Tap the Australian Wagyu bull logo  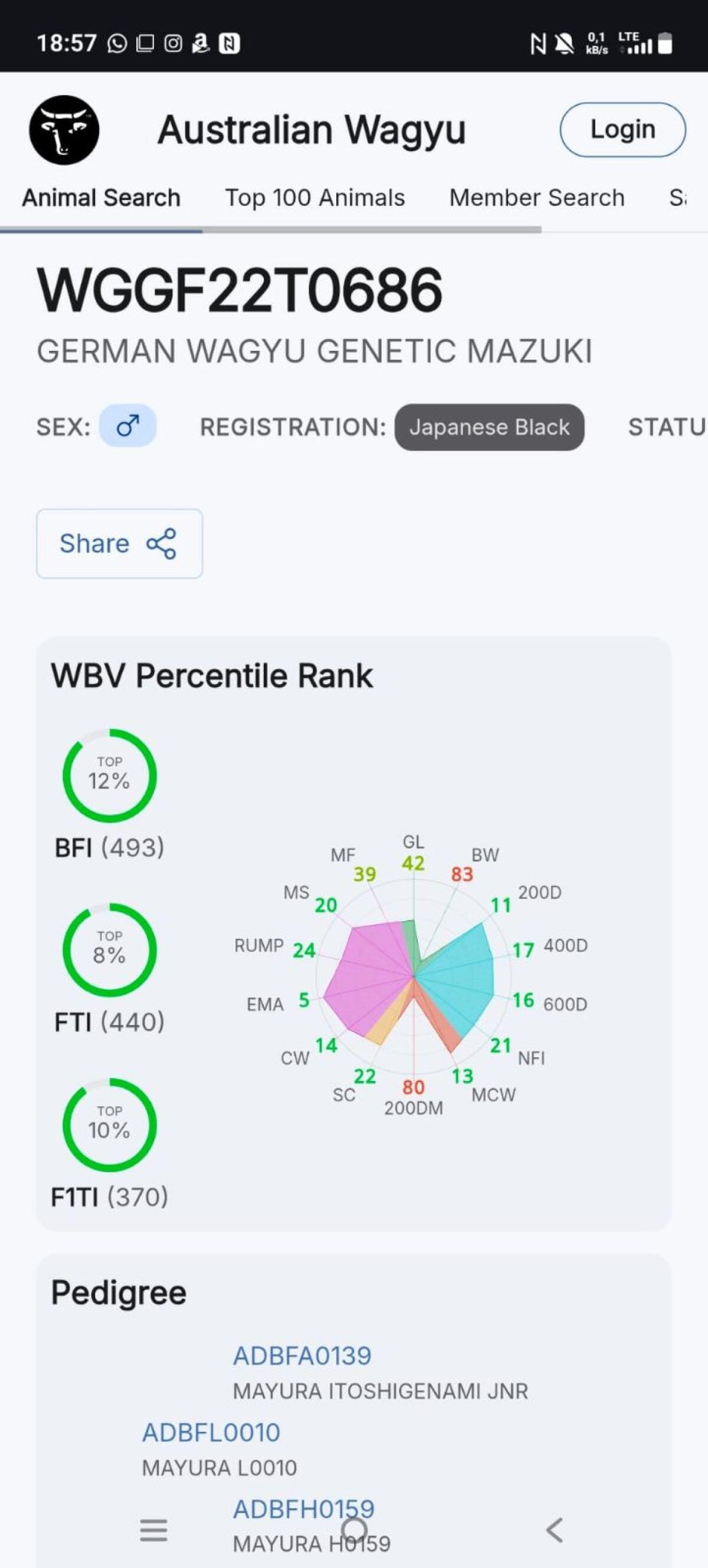(64, 130)
